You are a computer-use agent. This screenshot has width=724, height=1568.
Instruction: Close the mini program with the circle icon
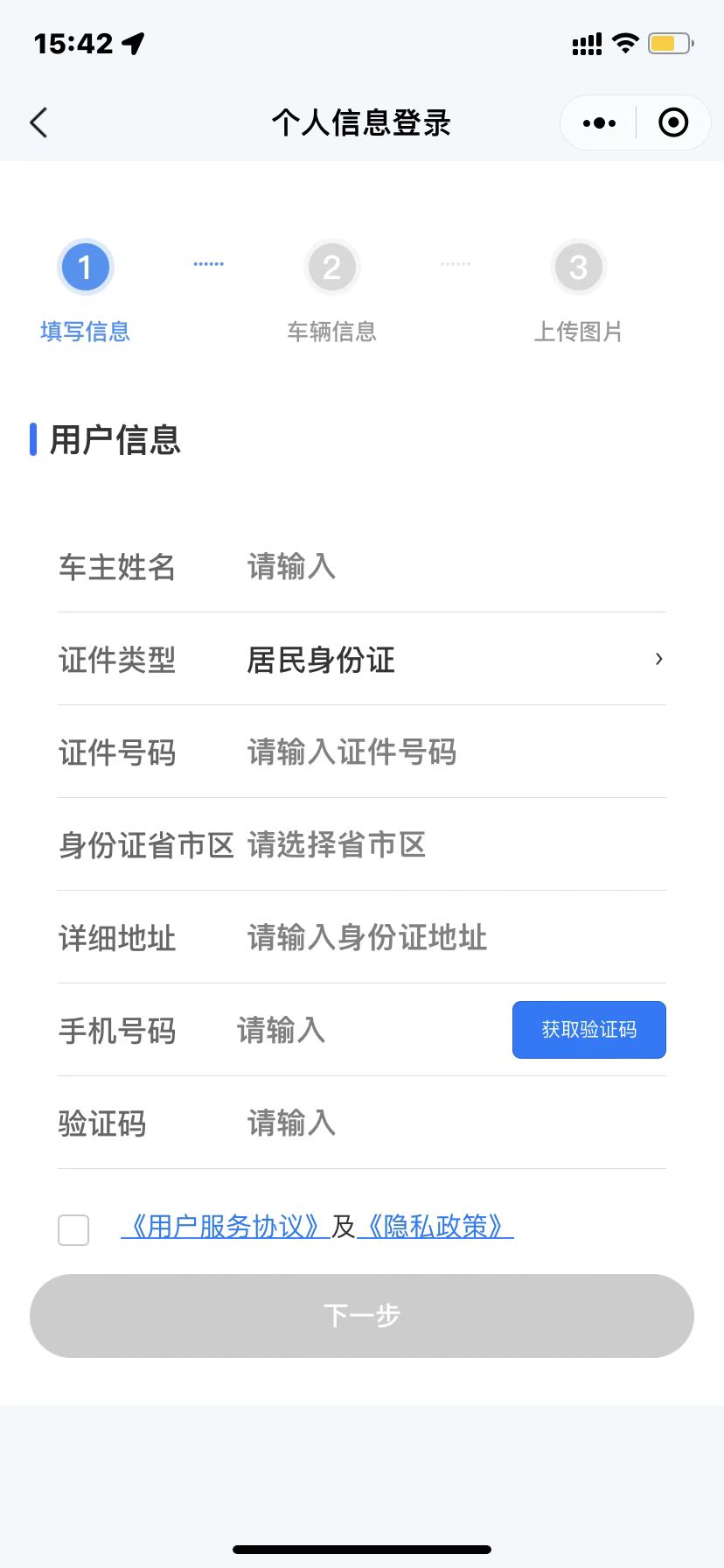673,122
